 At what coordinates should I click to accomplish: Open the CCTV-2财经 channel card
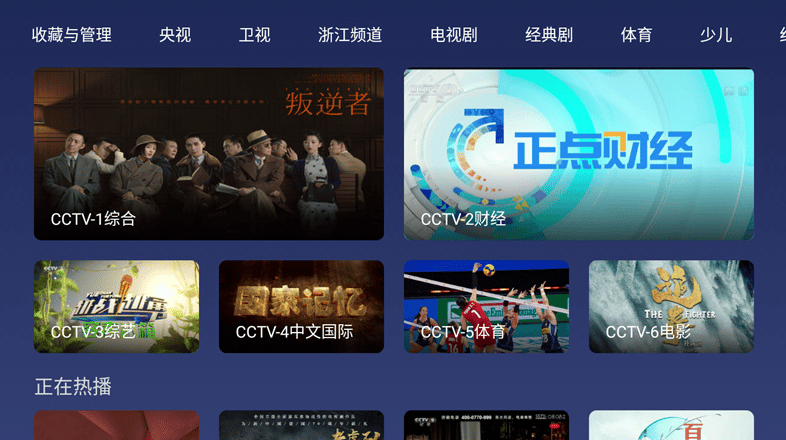coord(579,154)
